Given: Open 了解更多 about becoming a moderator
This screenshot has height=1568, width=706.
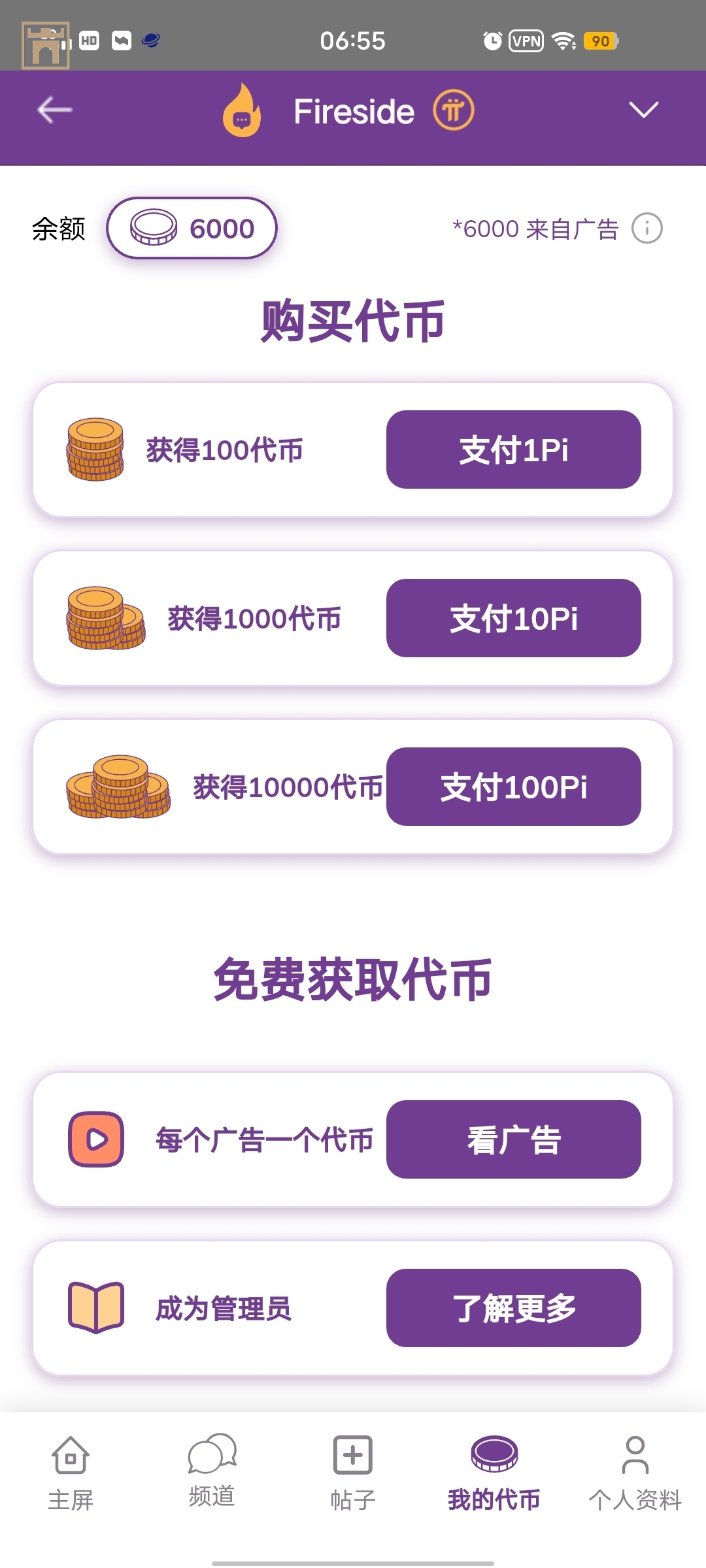Looking at the screenshot, I should point(513,1308).
